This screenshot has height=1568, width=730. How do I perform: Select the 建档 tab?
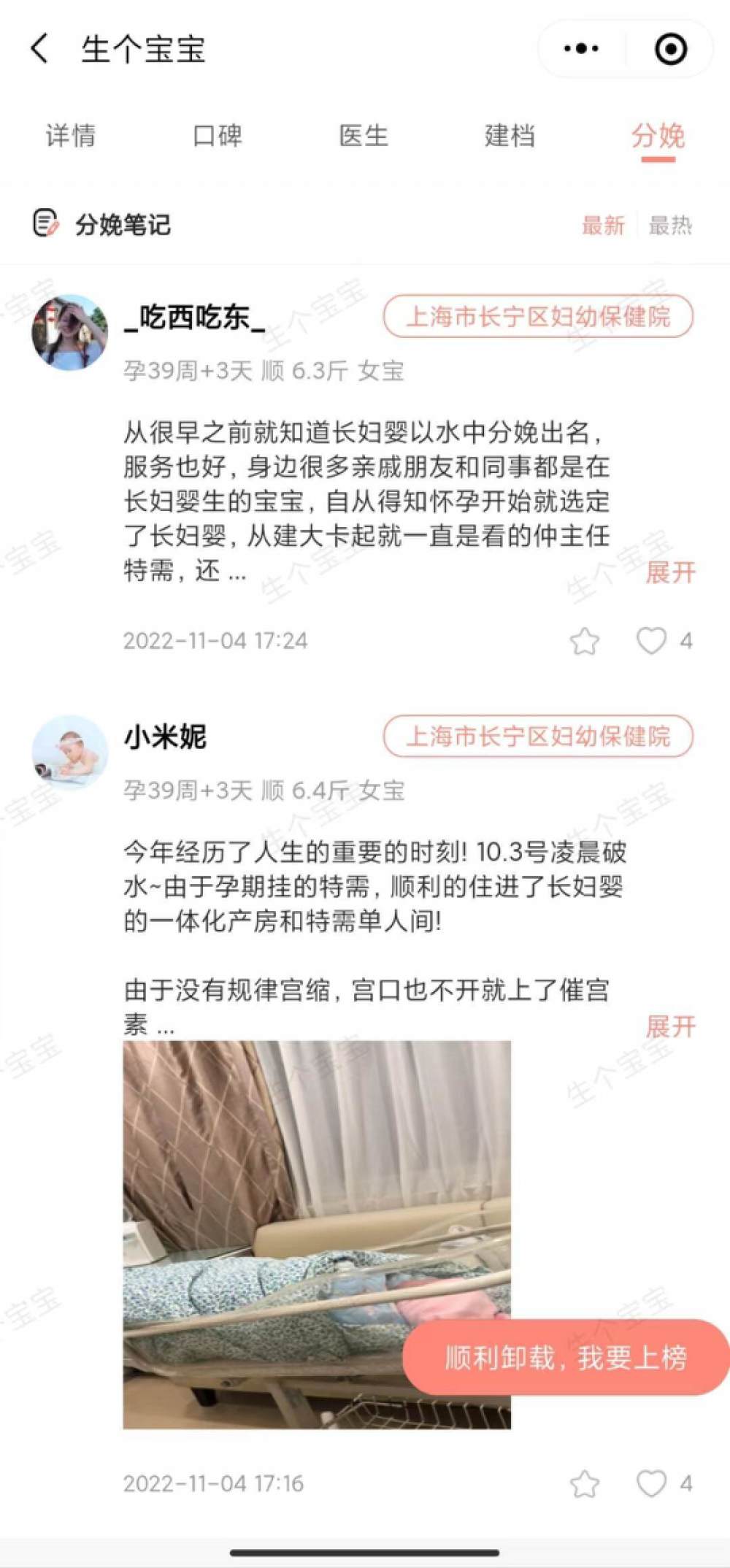click(x=510, y=136)
